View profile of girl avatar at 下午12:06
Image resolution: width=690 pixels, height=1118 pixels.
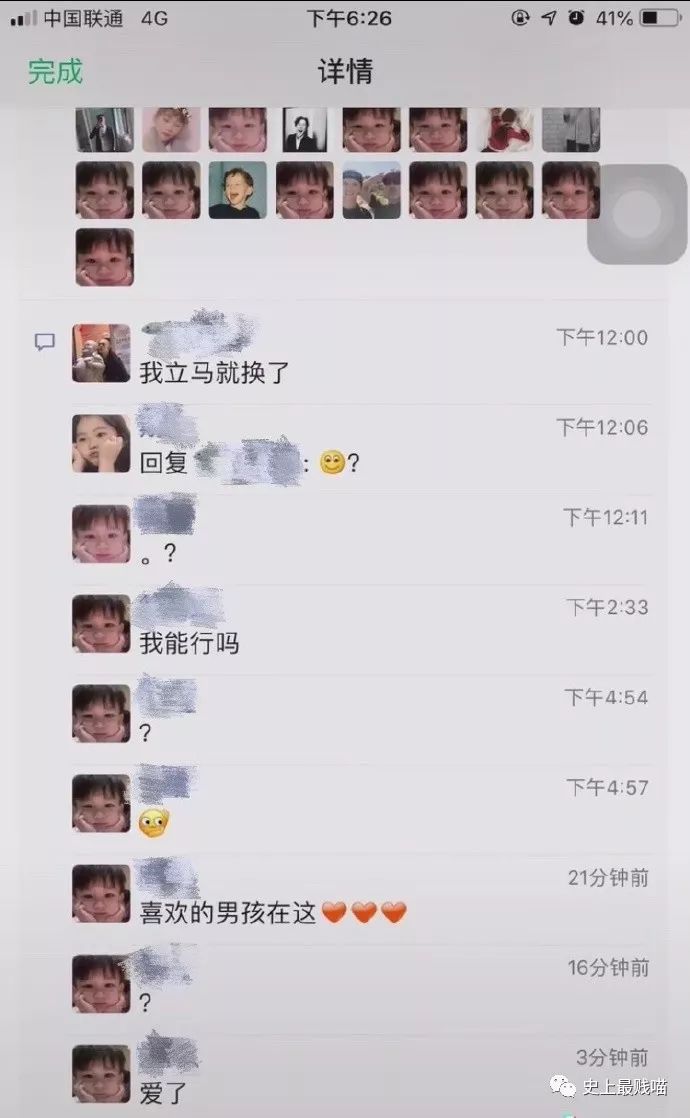pos(101,443)
